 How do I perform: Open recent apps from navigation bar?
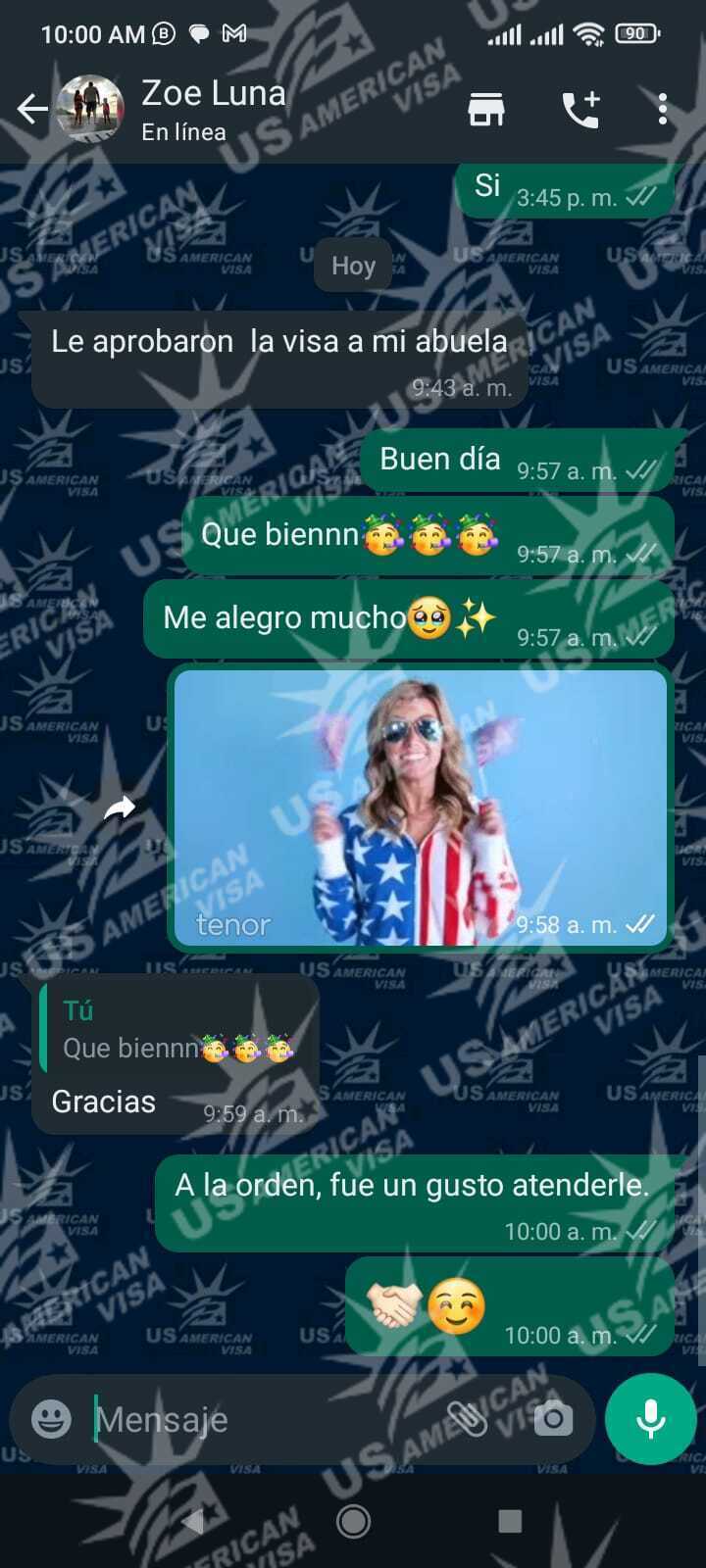pyautogui.click(x=510, y=1521)
